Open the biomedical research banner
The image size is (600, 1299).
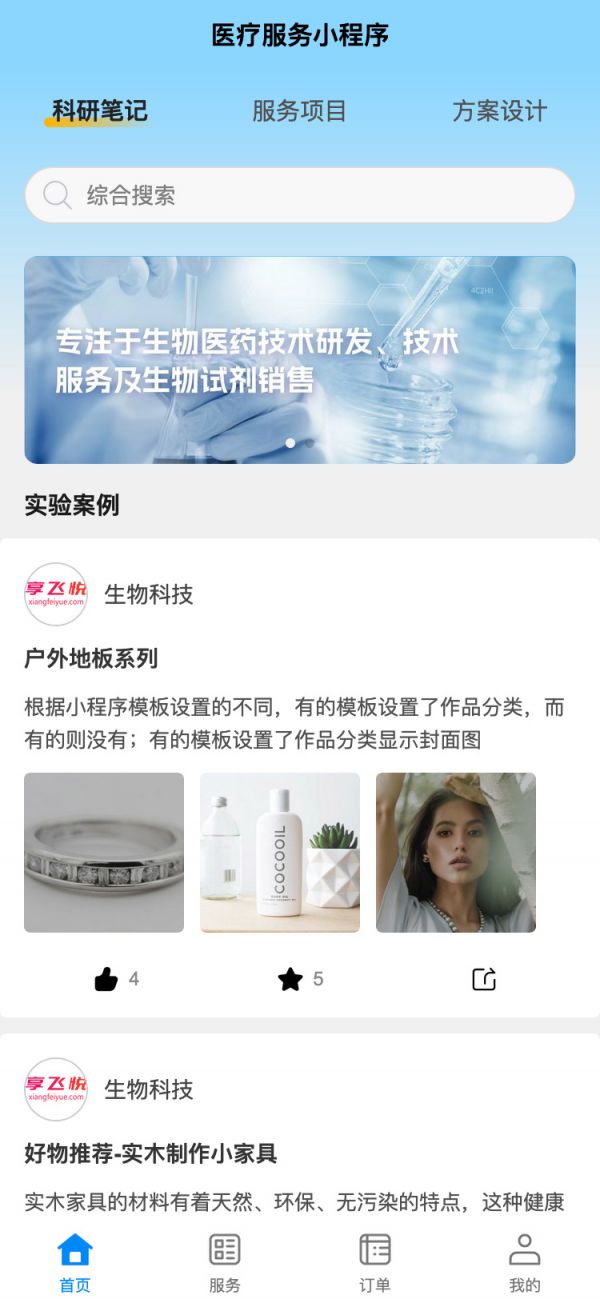pyautogui.click(x=300, y=360)
